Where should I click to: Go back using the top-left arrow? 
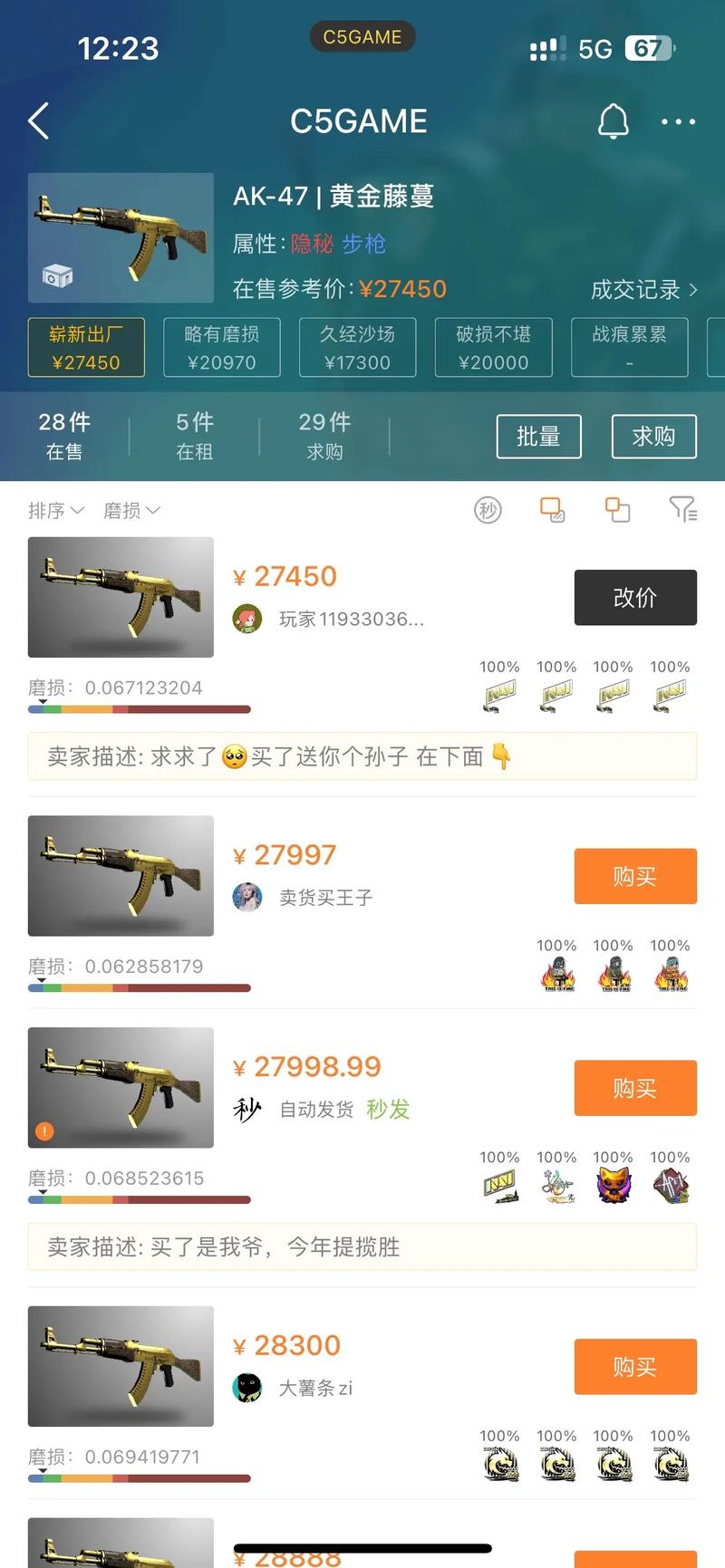39,120
